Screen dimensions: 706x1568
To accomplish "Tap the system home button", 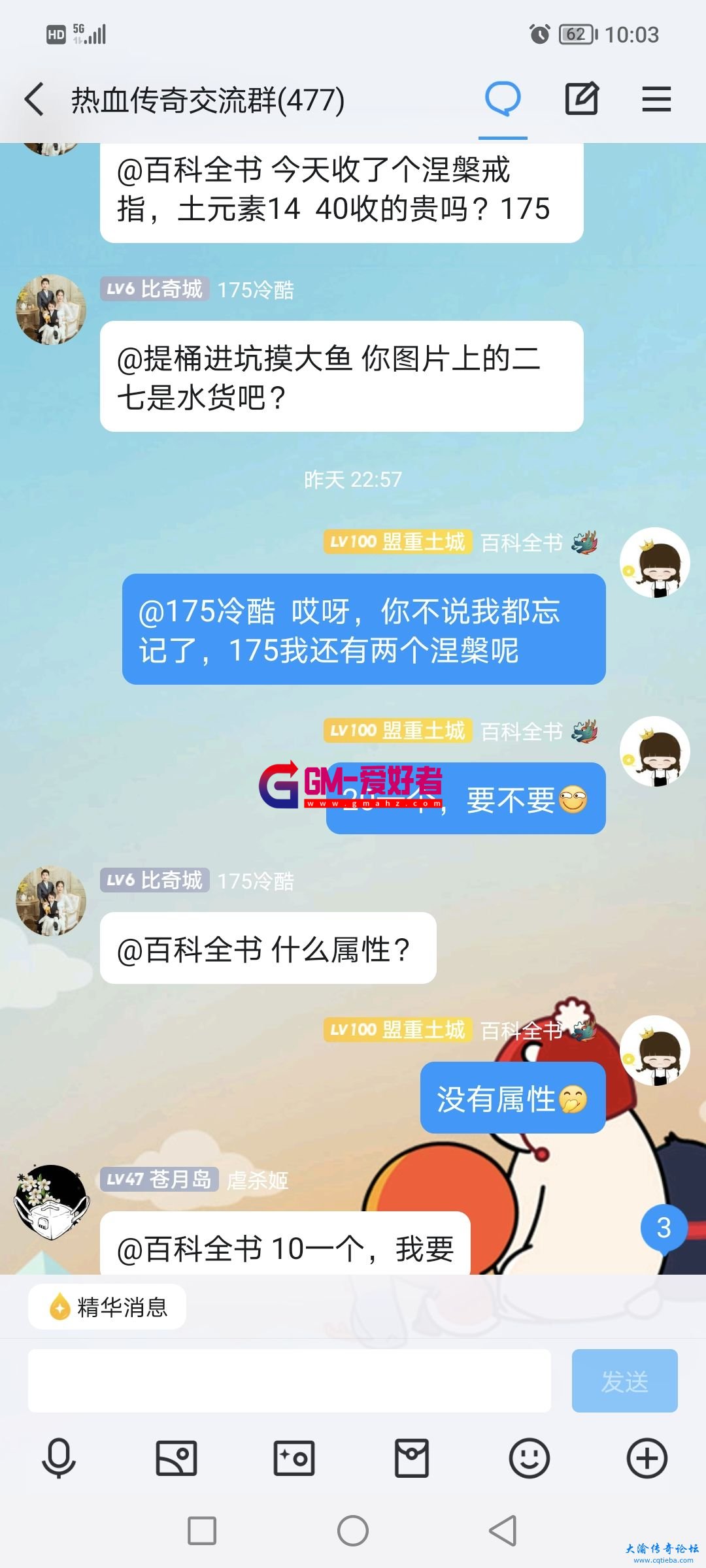I will [353, 1530].
